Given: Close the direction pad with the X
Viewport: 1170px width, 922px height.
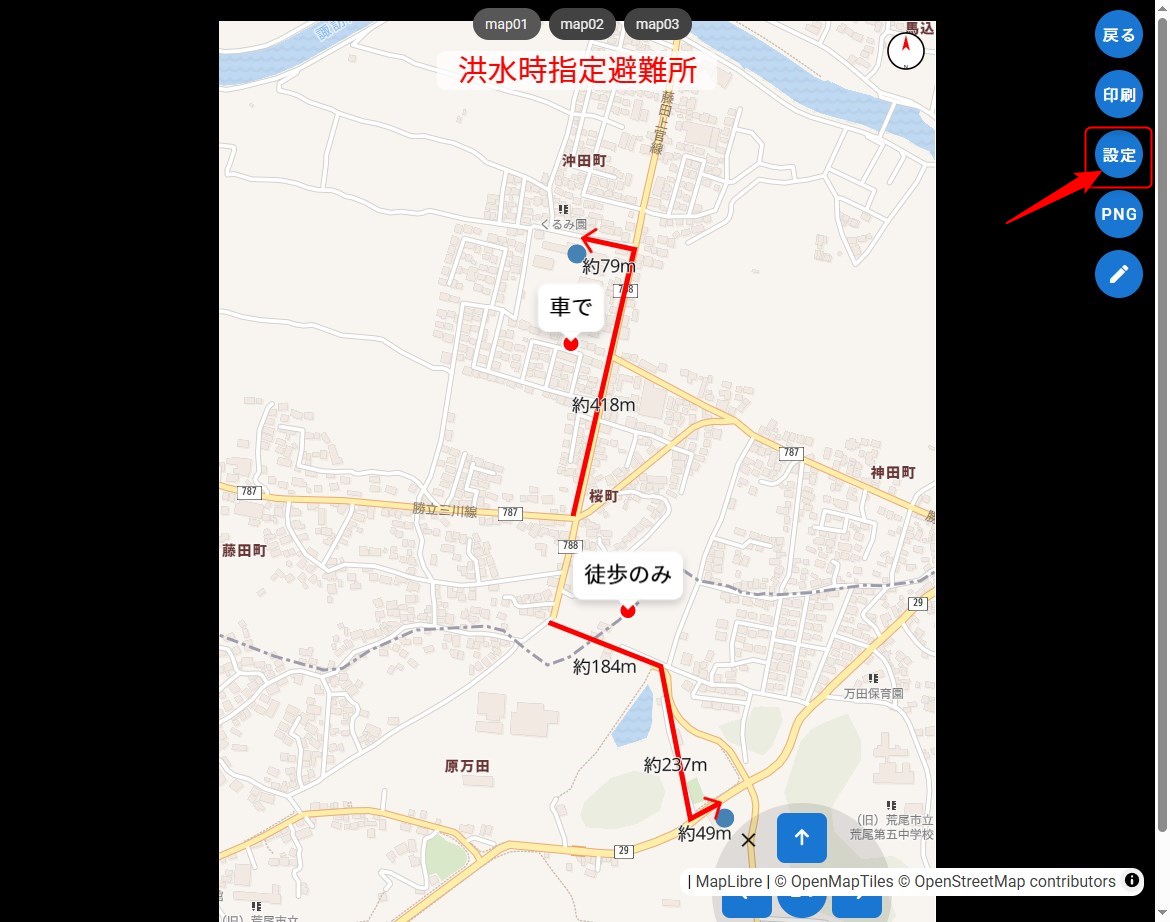Looking at the screenshot, I should point(748,840).
